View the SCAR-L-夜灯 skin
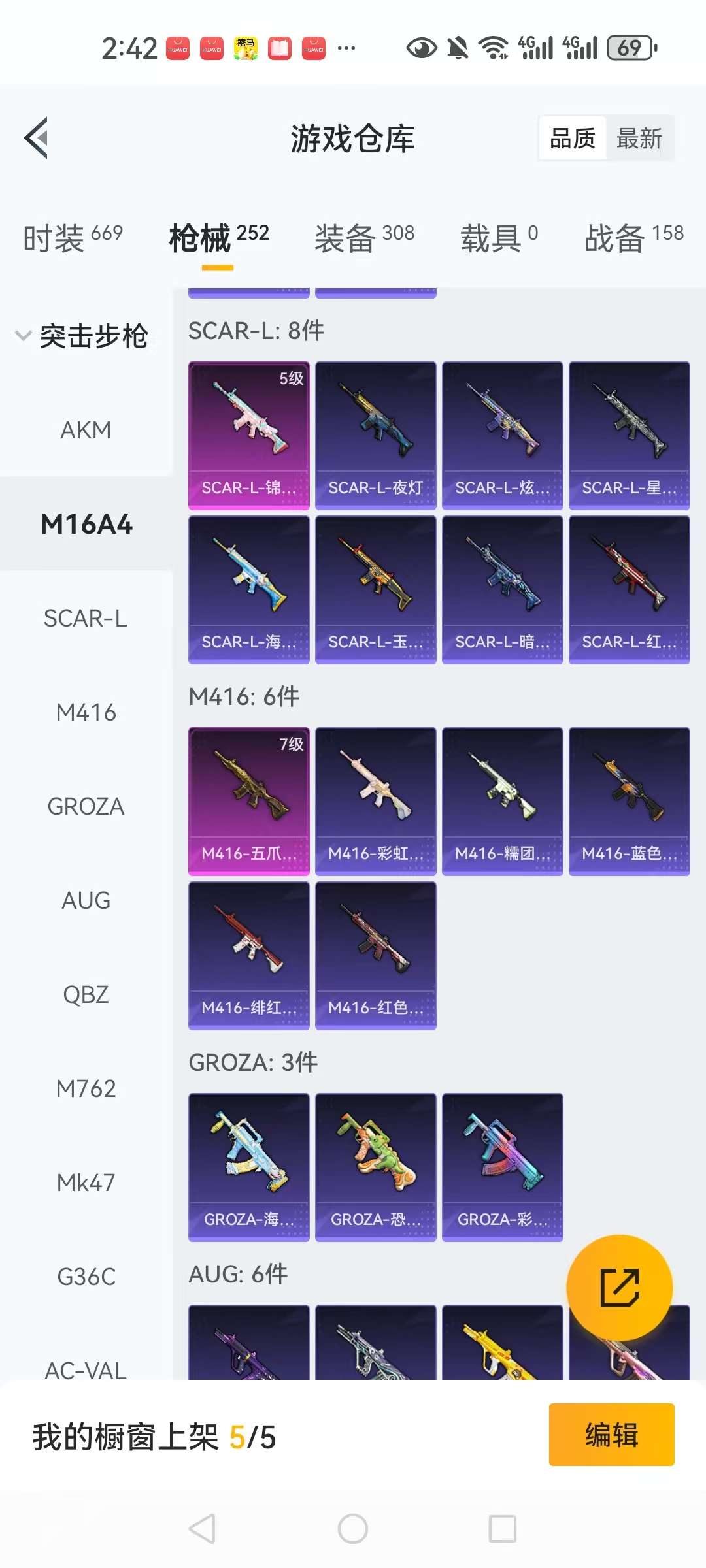The height and width of the screenshot is (1568, 706). [375, 435]
